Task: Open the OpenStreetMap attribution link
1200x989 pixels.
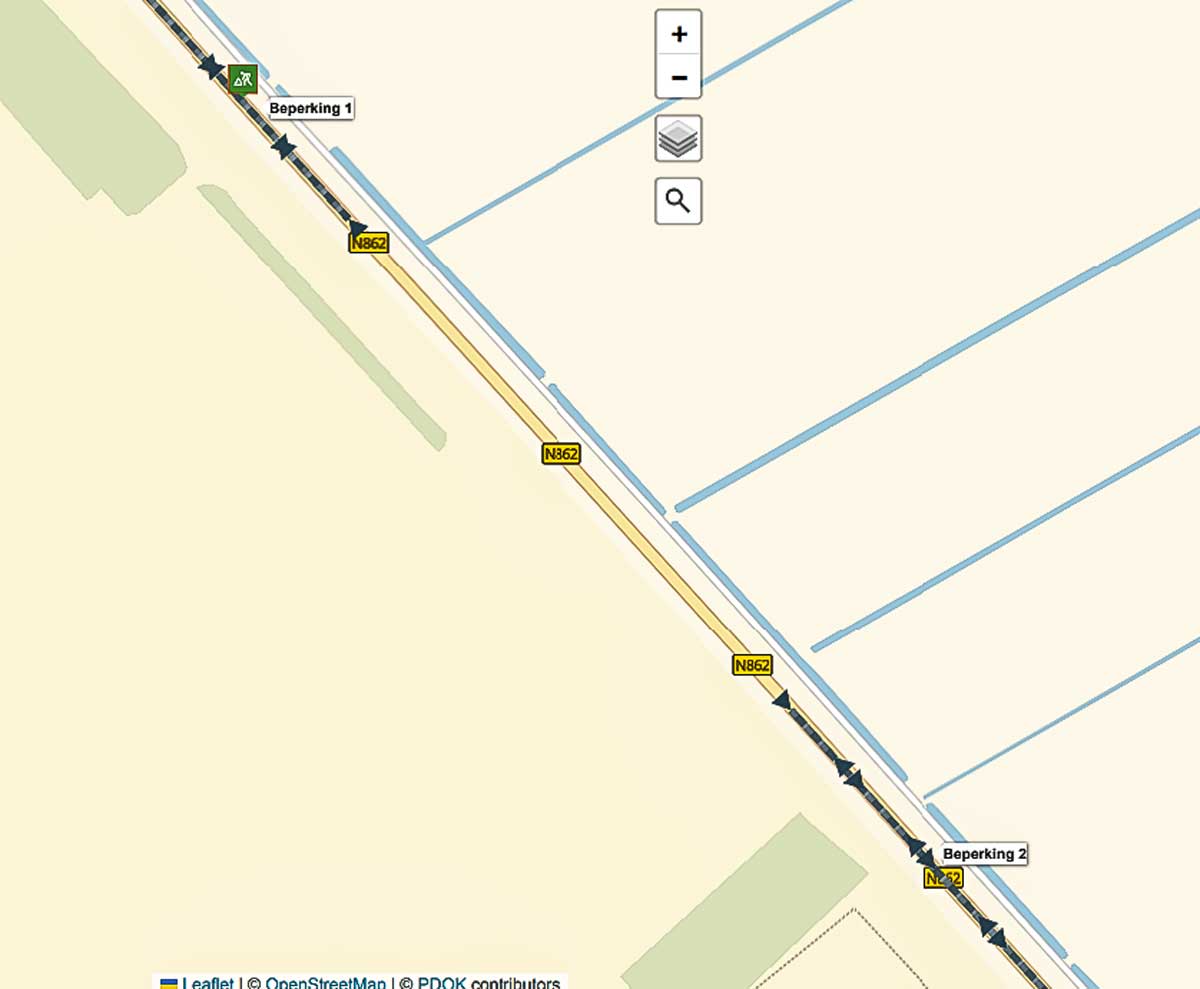Action: [325, 982]
